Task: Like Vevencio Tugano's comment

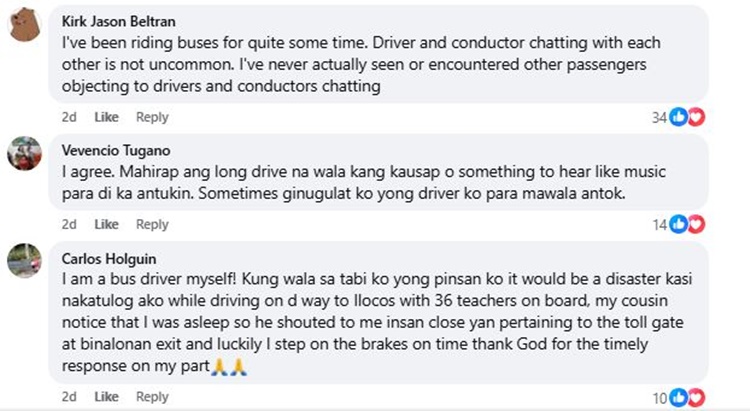Action: tap(107, 224)
